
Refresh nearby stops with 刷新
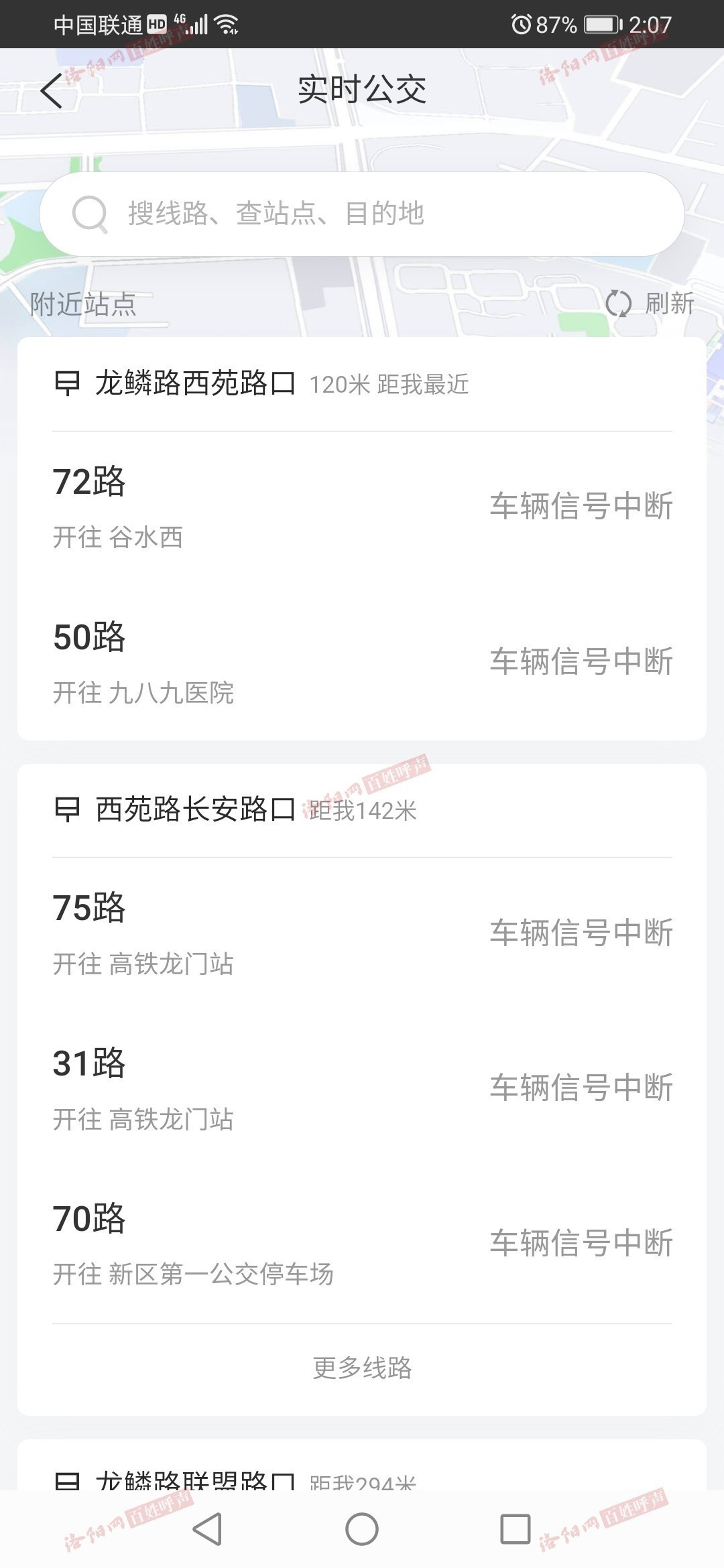click(x=650, y=304)
